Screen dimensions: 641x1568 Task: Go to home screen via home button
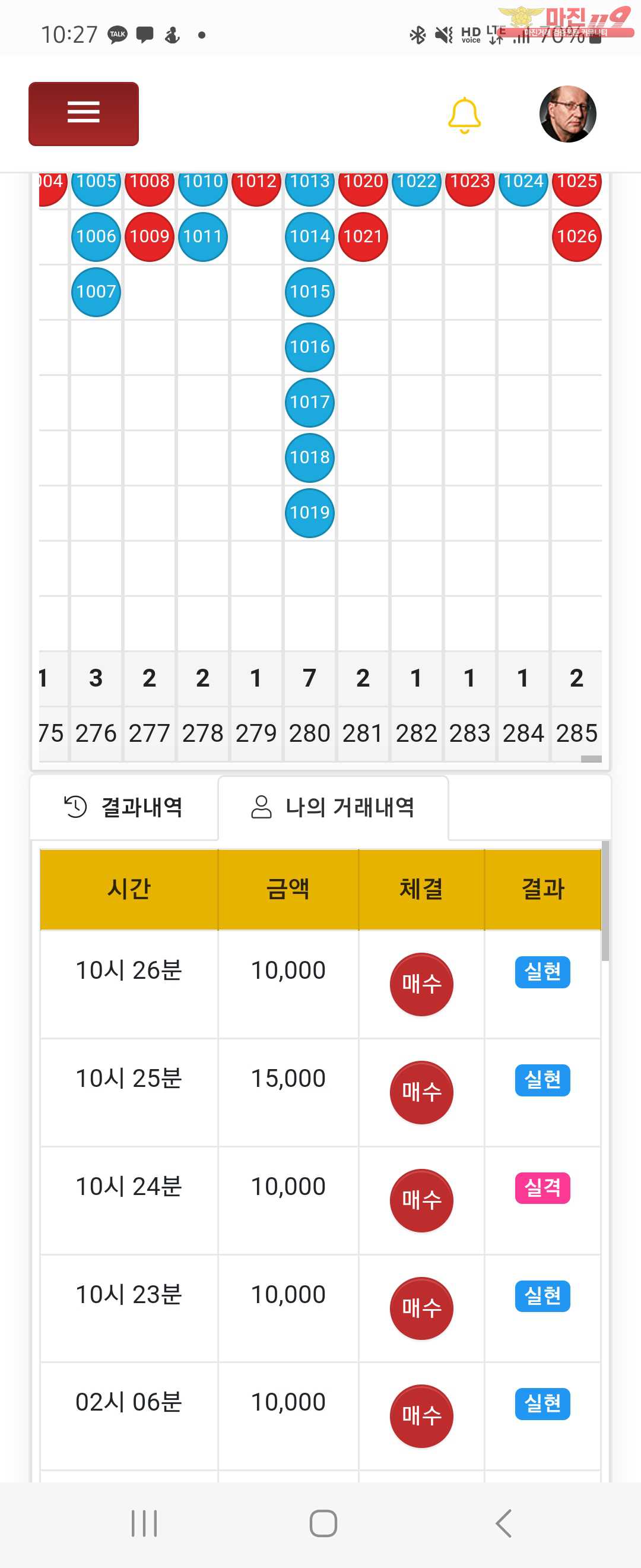tap(323, 1523)
